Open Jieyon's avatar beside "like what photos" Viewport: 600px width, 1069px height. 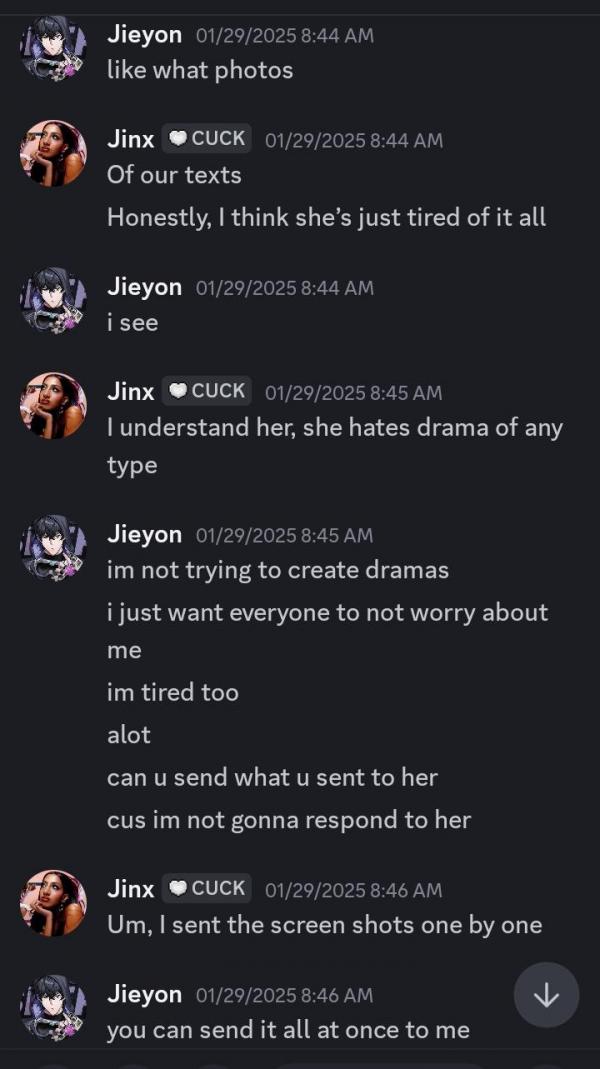pos(53,49)
